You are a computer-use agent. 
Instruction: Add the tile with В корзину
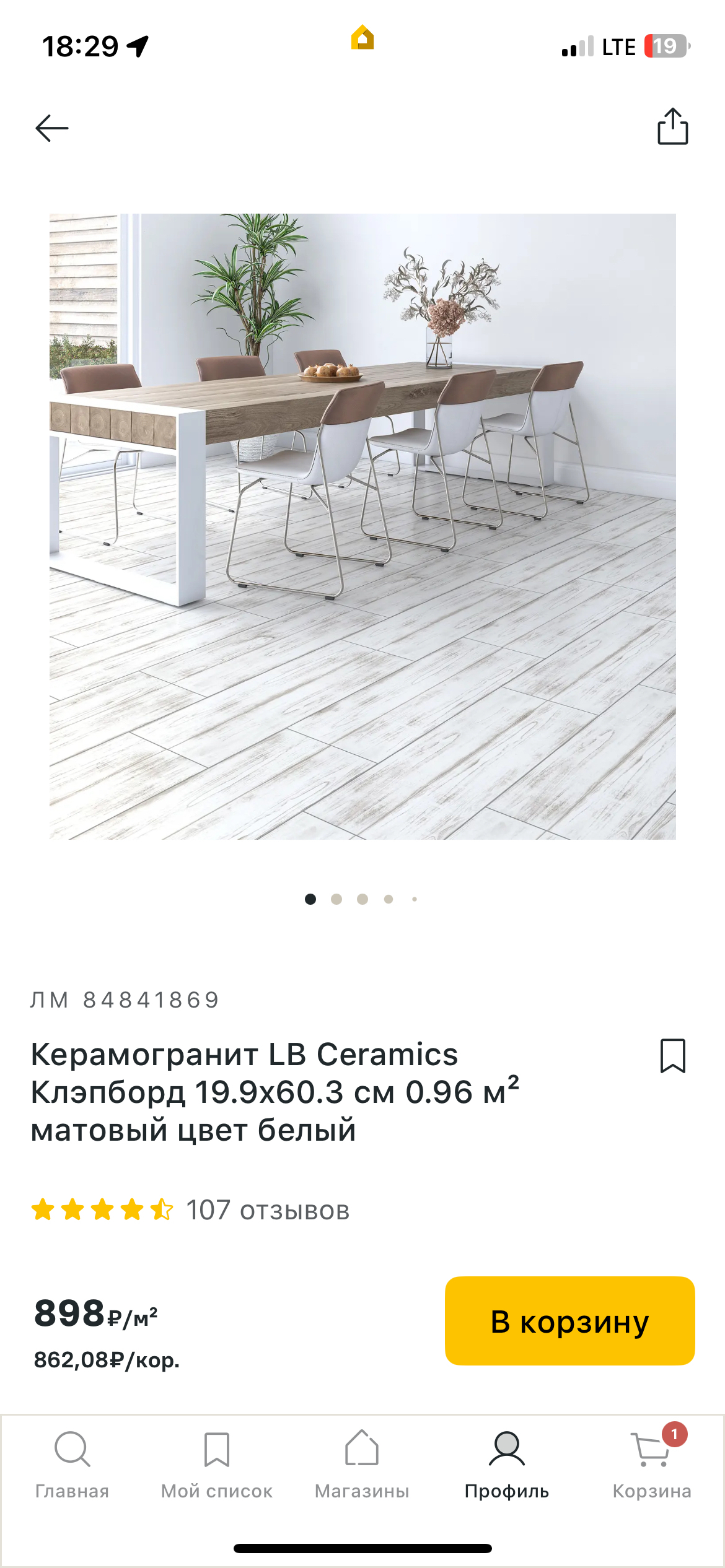click(x=569, y=1320)
